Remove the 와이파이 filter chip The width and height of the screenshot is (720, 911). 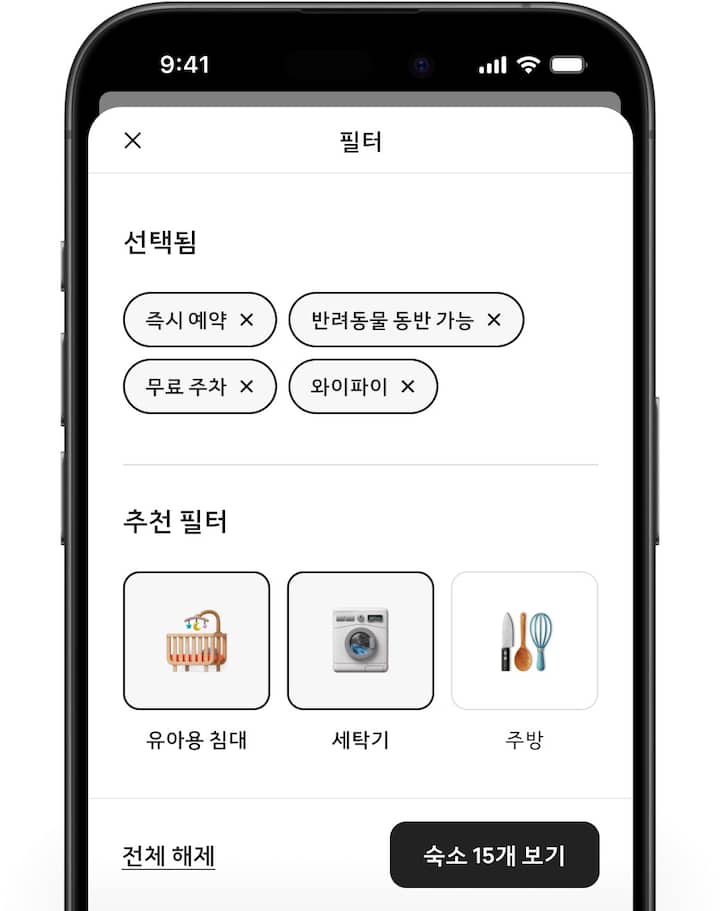pos(407,386)
